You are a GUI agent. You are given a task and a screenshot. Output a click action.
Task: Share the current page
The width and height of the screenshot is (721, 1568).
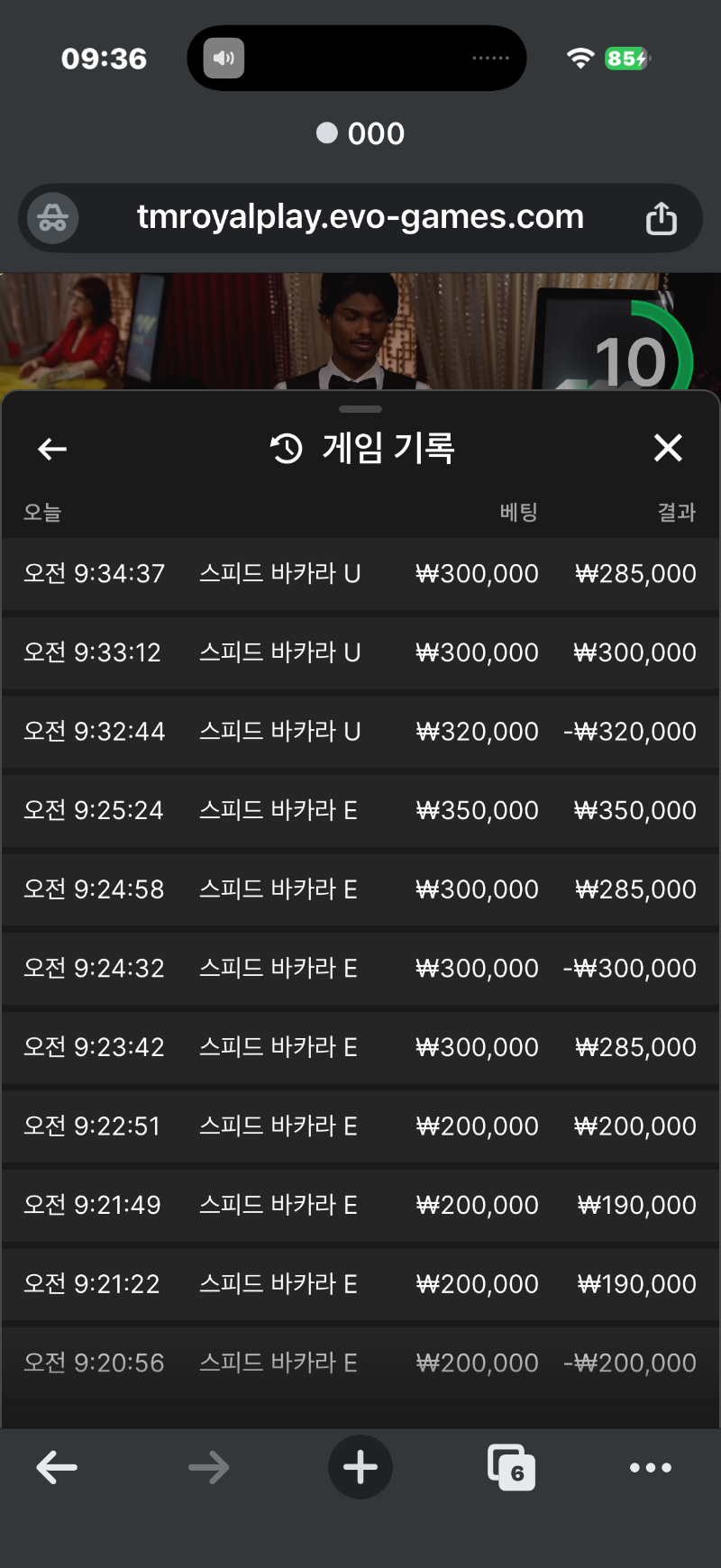pyautogui.click(x=661, y=218)
